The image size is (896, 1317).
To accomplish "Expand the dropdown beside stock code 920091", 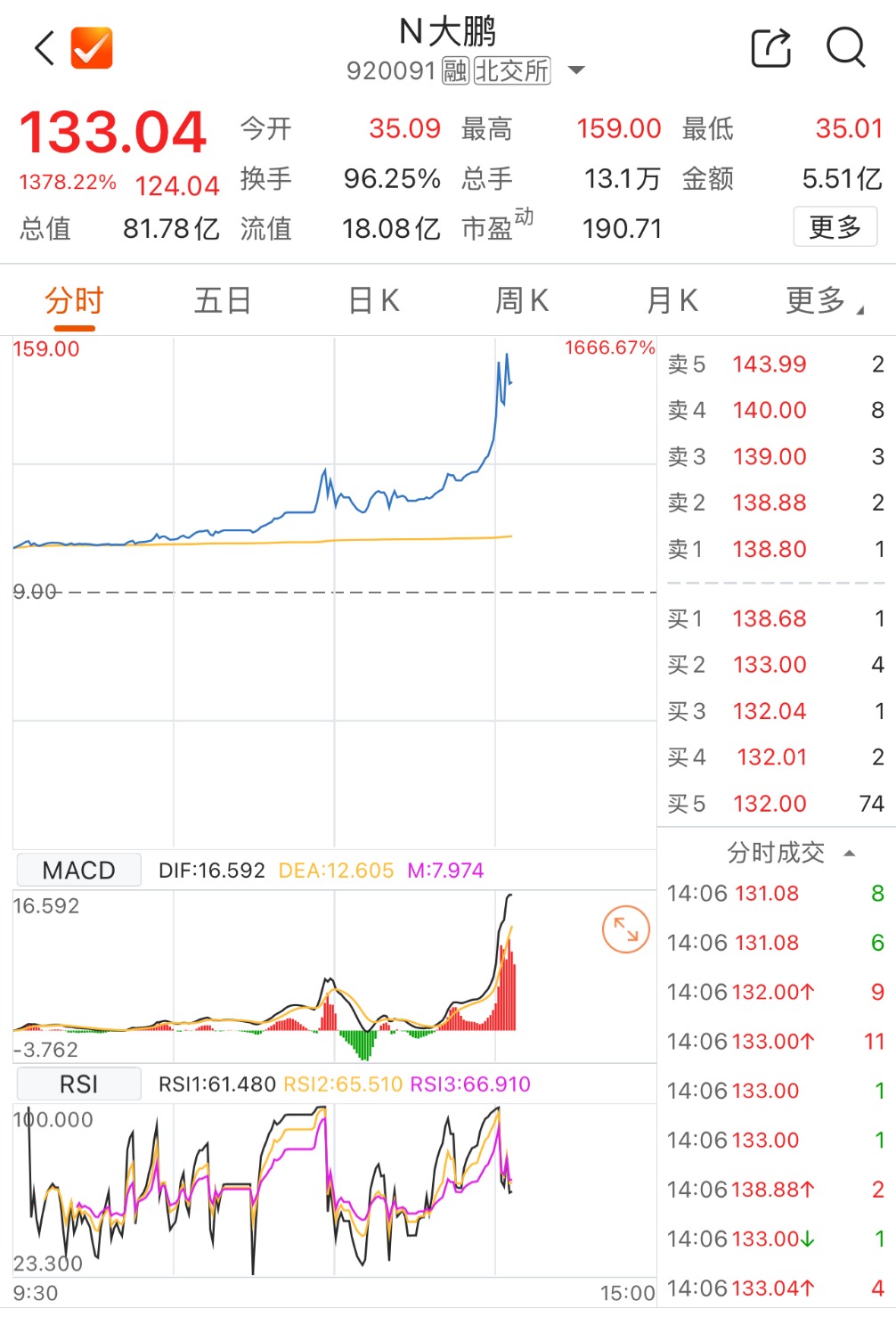I will coord(576,70).
